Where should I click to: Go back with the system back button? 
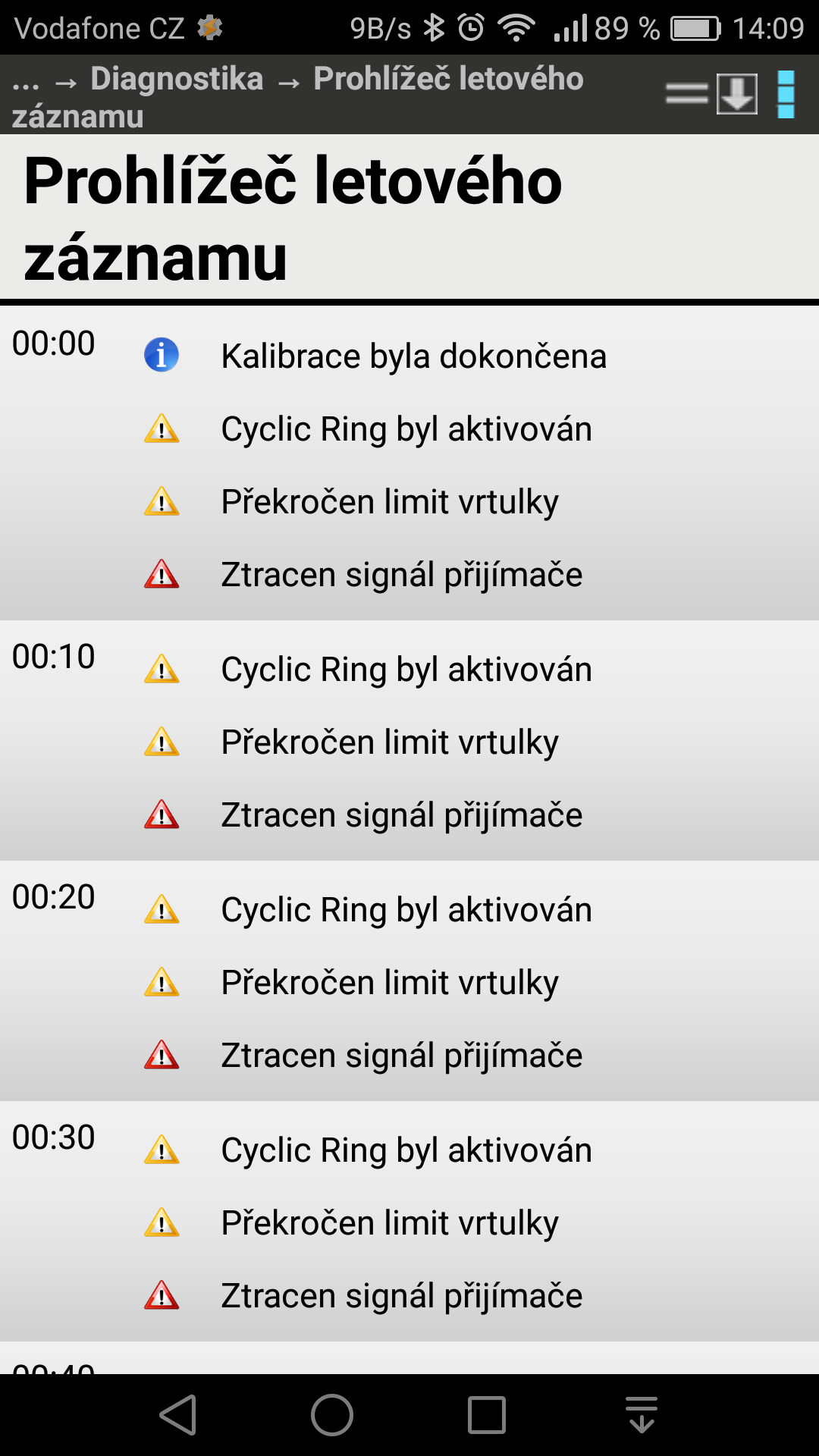179,1415
